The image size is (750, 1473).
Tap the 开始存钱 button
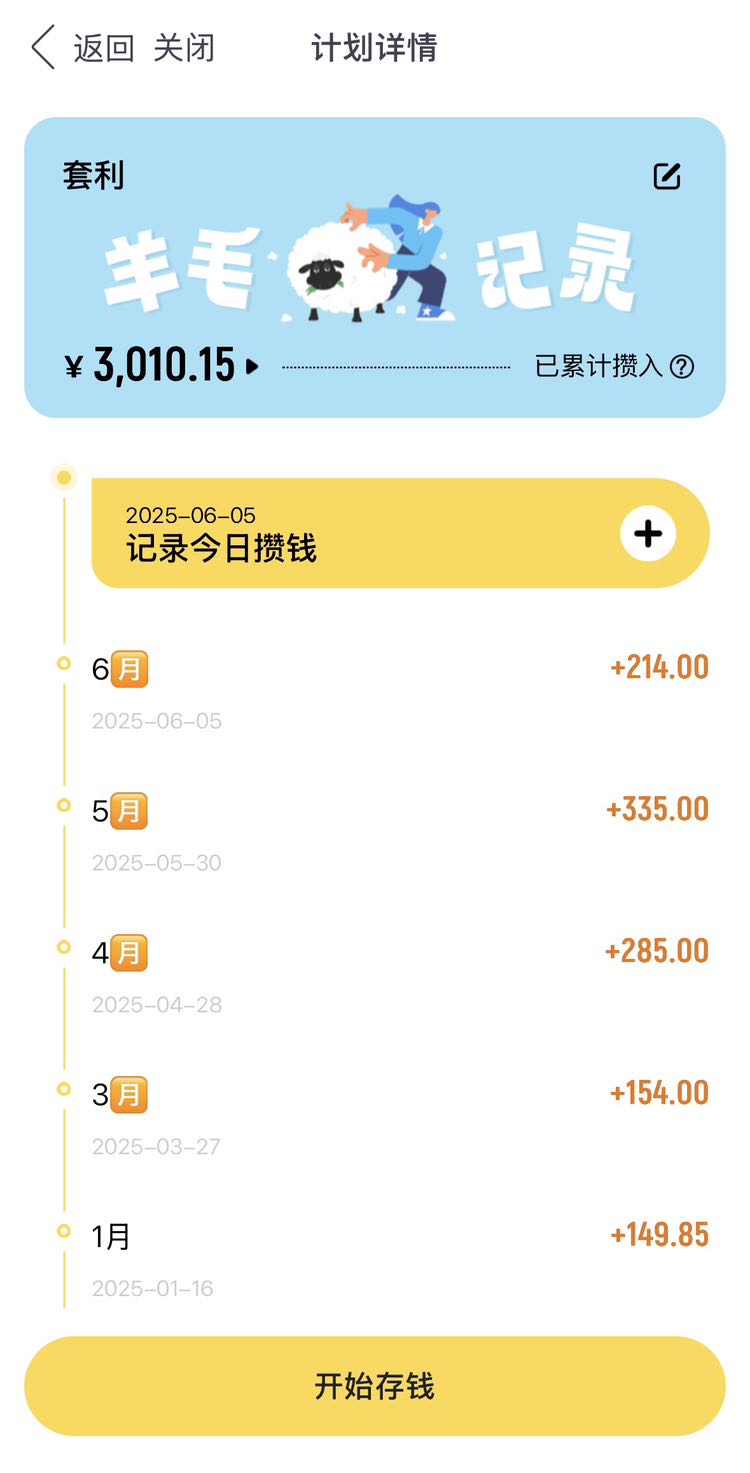click(x=375, y=1386)
